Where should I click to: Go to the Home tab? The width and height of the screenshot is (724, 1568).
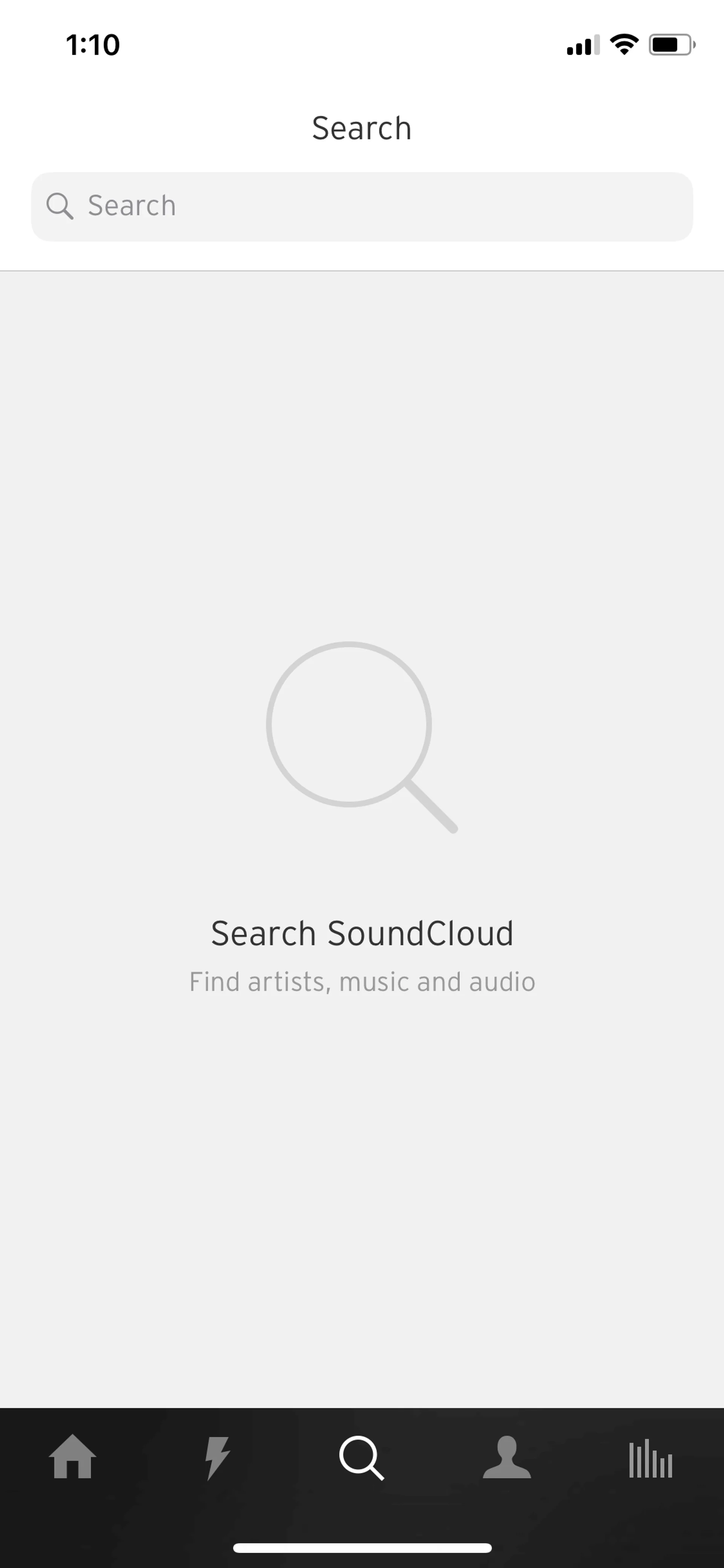click(x=72, y=1457)
